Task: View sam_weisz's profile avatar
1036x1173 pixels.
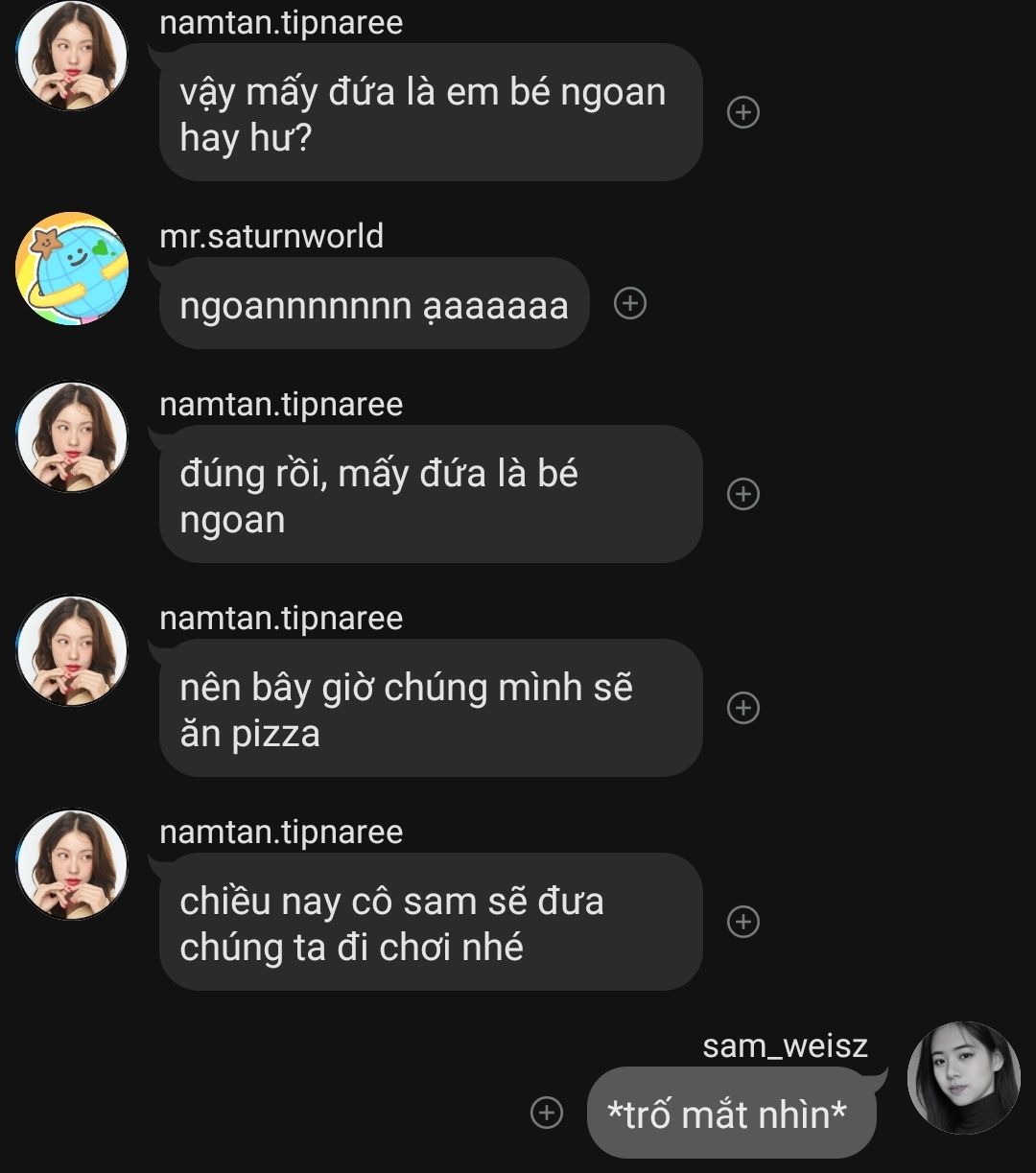Action: 963,1078
